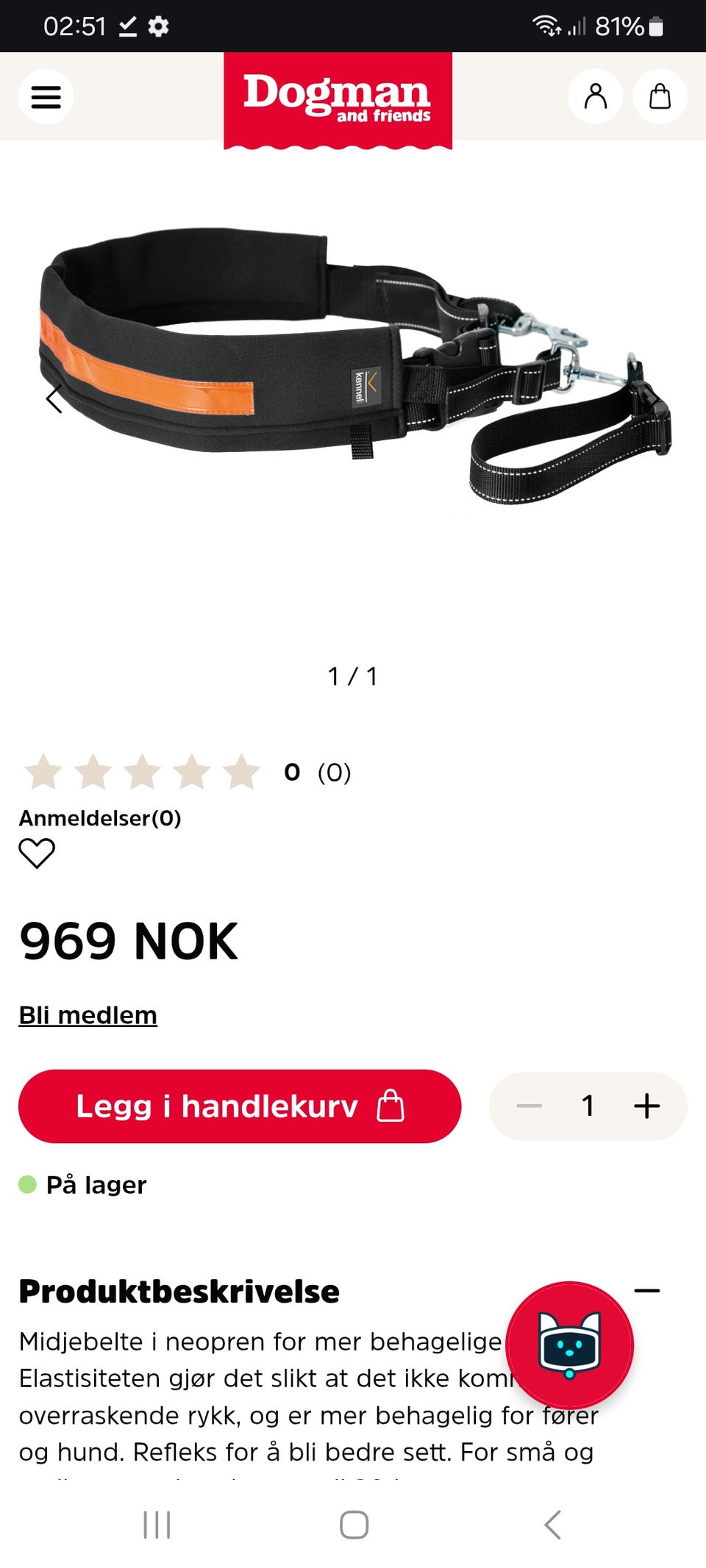706x1568 pixels.
Task: Go back with the system back button
Action: (553, 1525)
